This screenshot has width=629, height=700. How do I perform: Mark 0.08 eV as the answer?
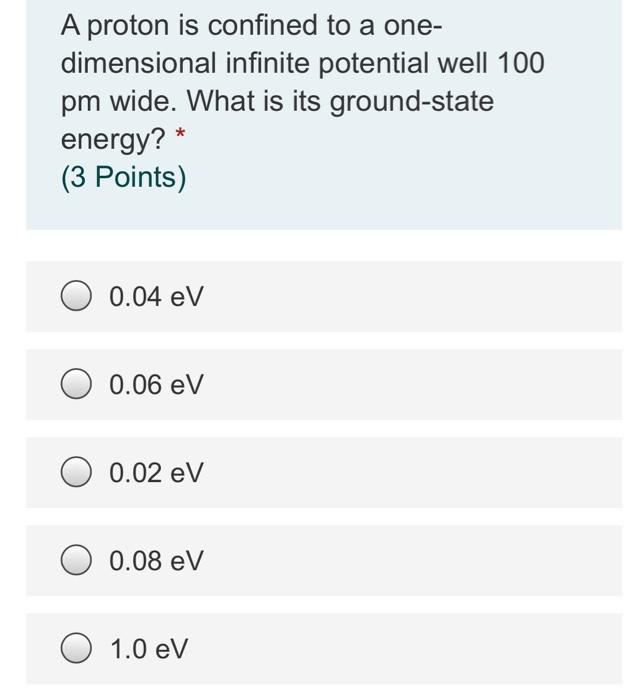75,561
